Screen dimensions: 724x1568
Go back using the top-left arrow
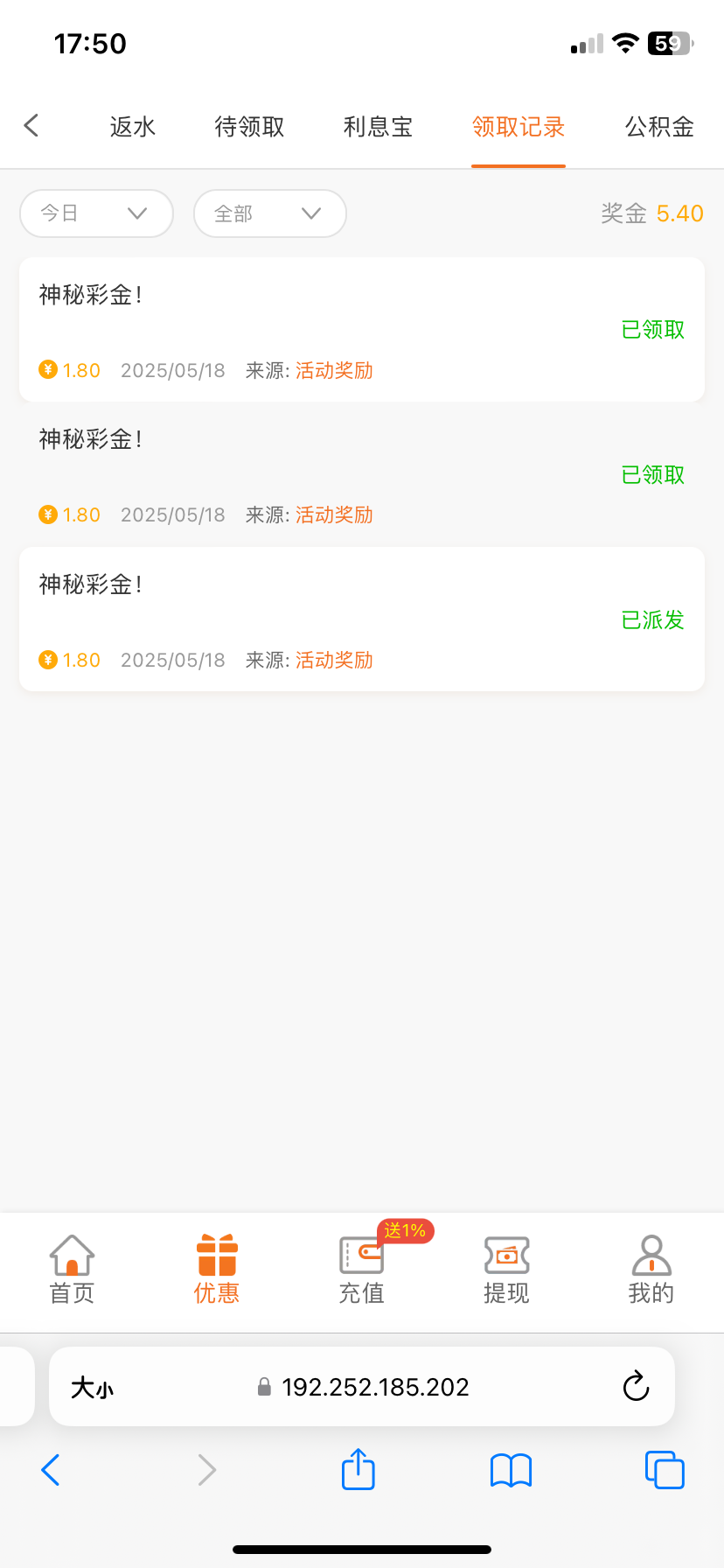[x=31, y=126]
